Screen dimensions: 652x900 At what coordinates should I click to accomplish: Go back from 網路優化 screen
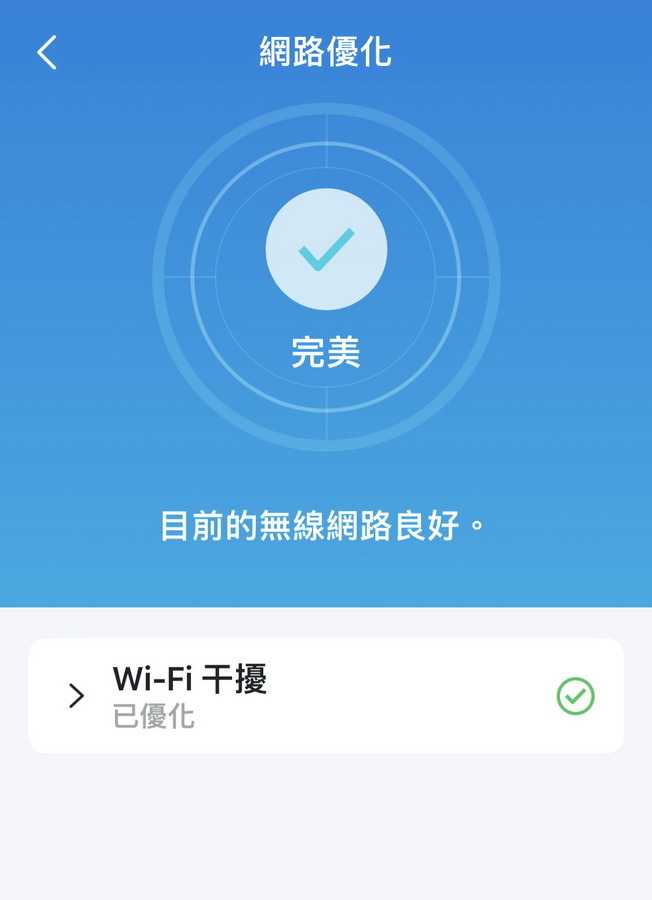coord(47,52)
